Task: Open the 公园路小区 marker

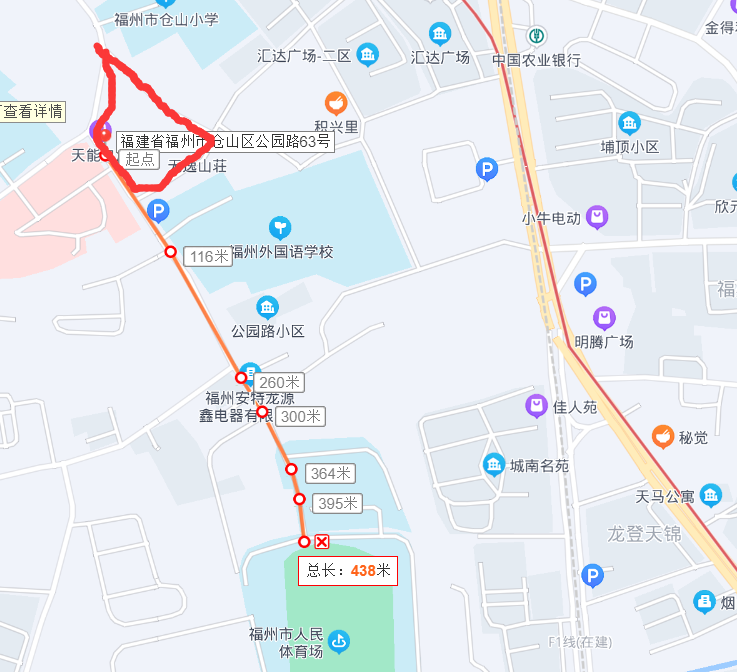Action: pos(267,307)
